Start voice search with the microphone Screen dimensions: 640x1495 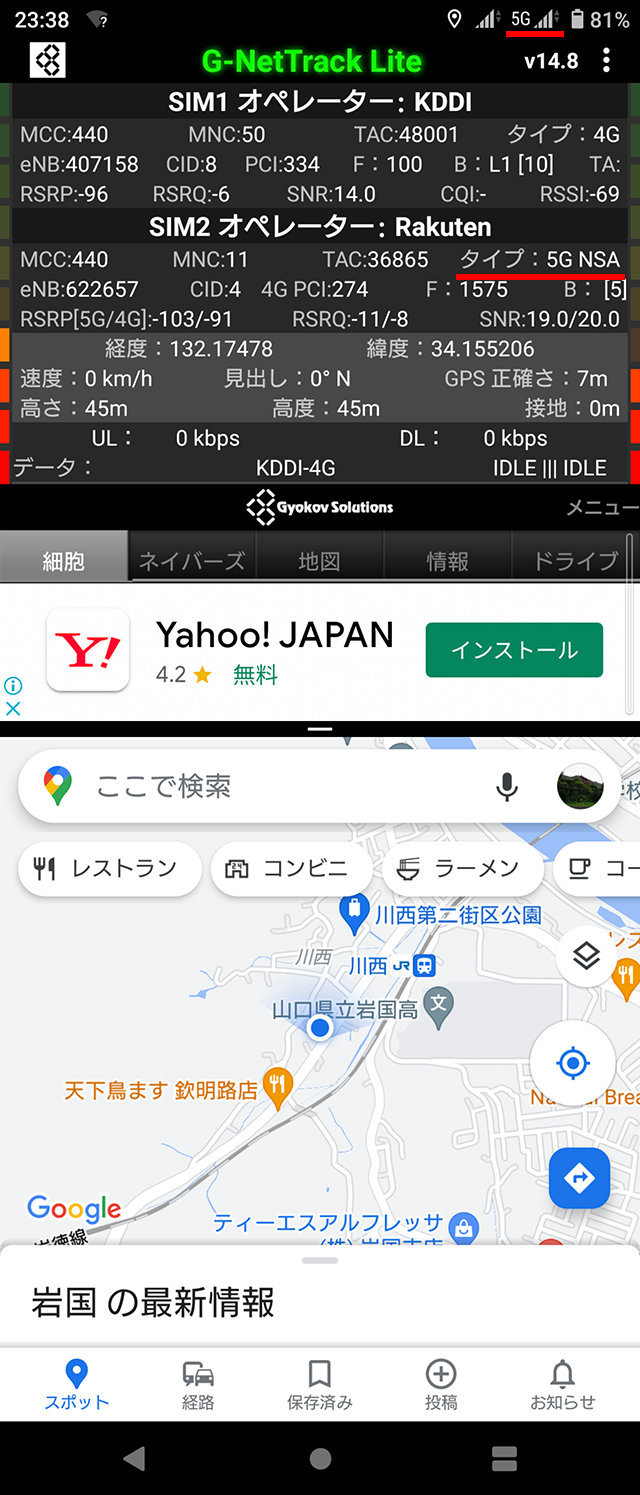(508, 787)
